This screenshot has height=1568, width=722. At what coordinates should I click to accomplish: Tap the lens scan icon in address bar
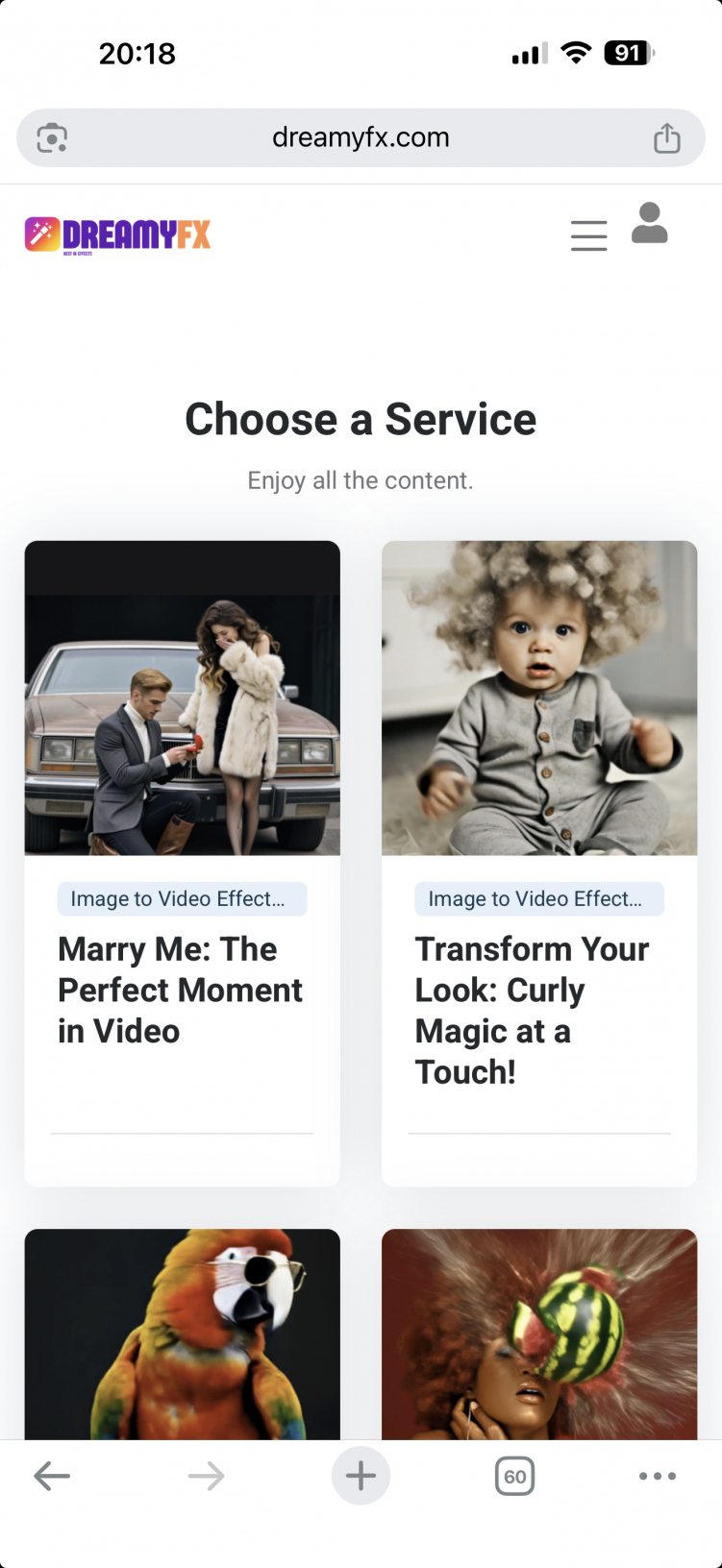click(x=52, y=138)
